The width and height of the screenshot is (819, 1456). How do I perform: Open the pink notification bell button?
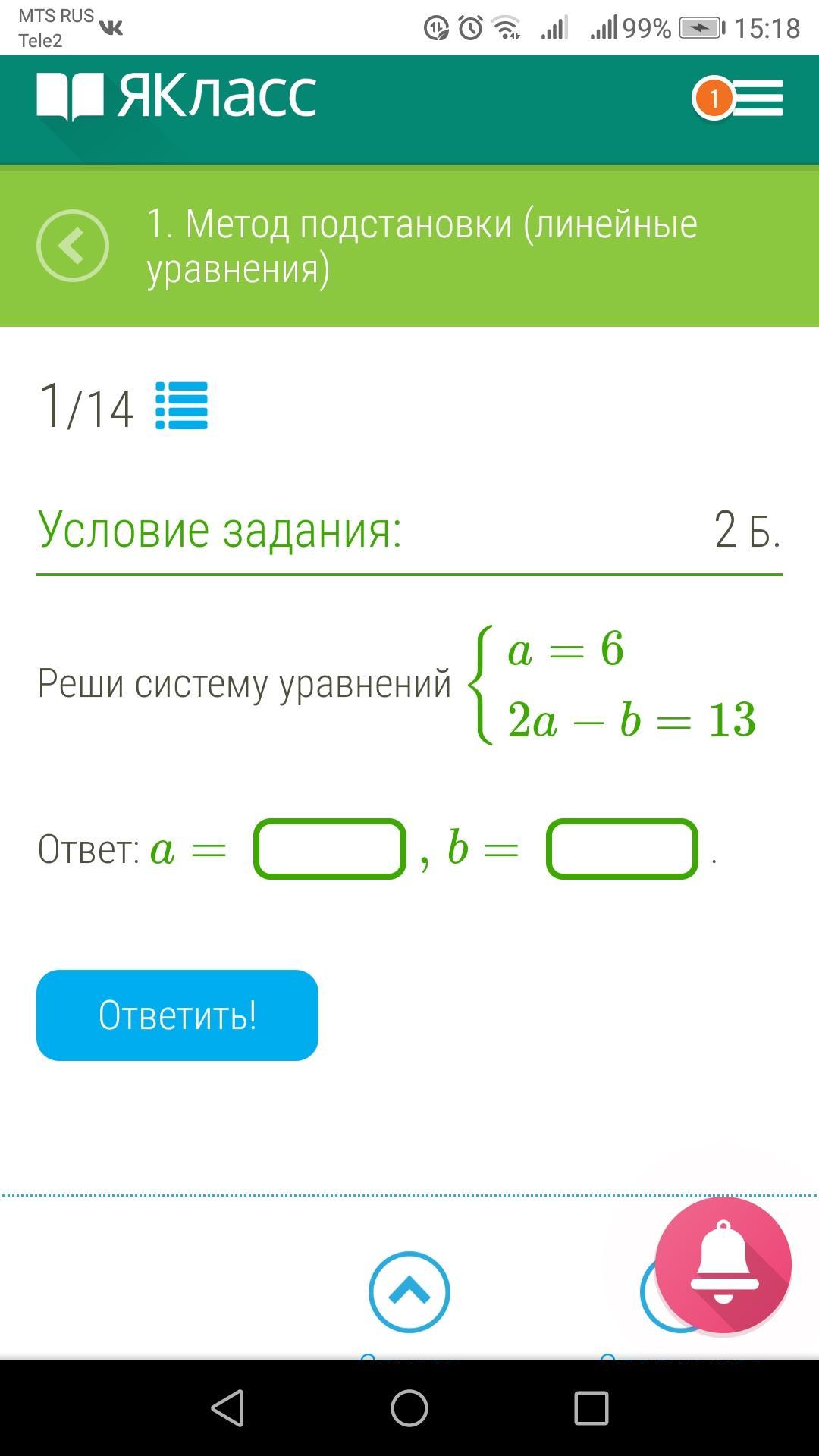(x=723, y=1265)
